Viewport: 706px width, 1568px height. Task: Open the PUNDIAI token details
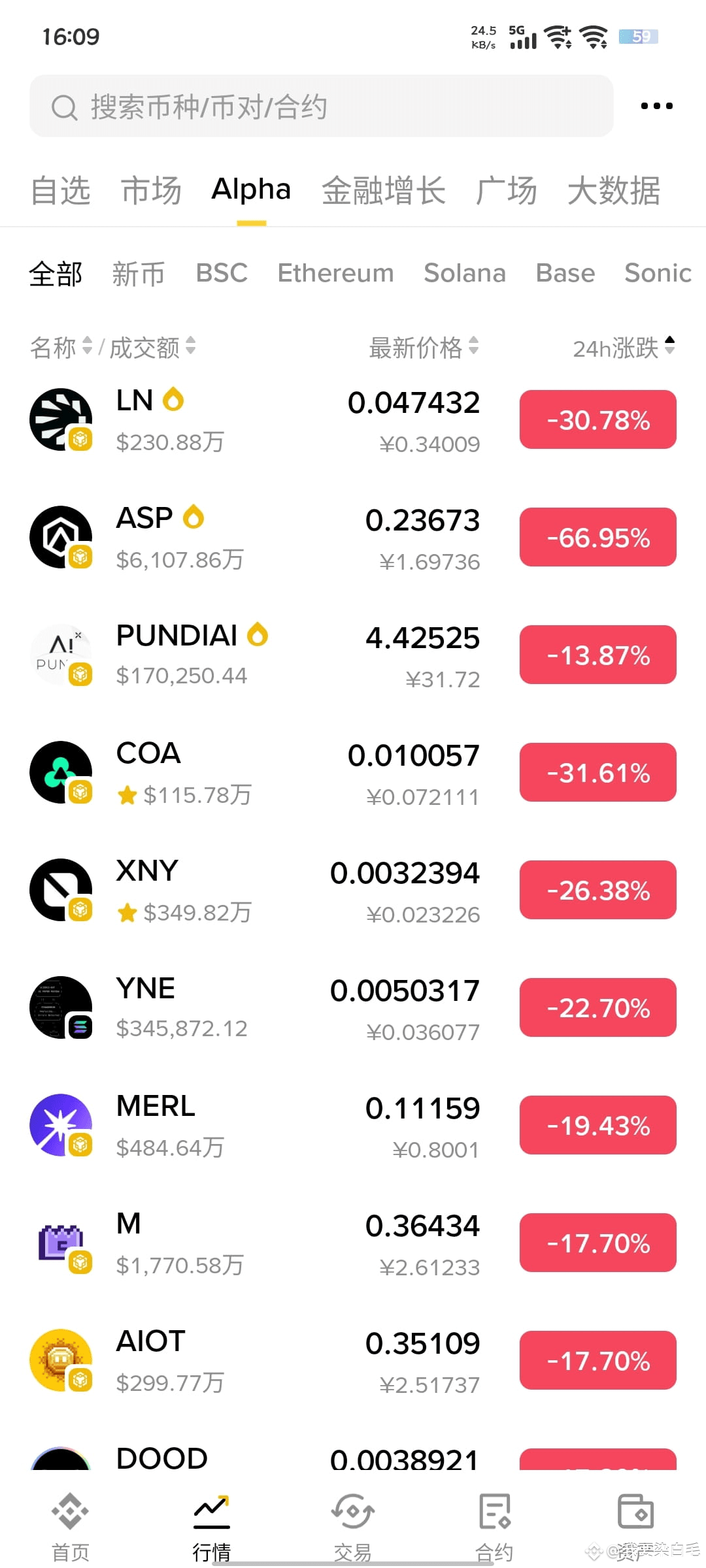(x=353, y=655)
